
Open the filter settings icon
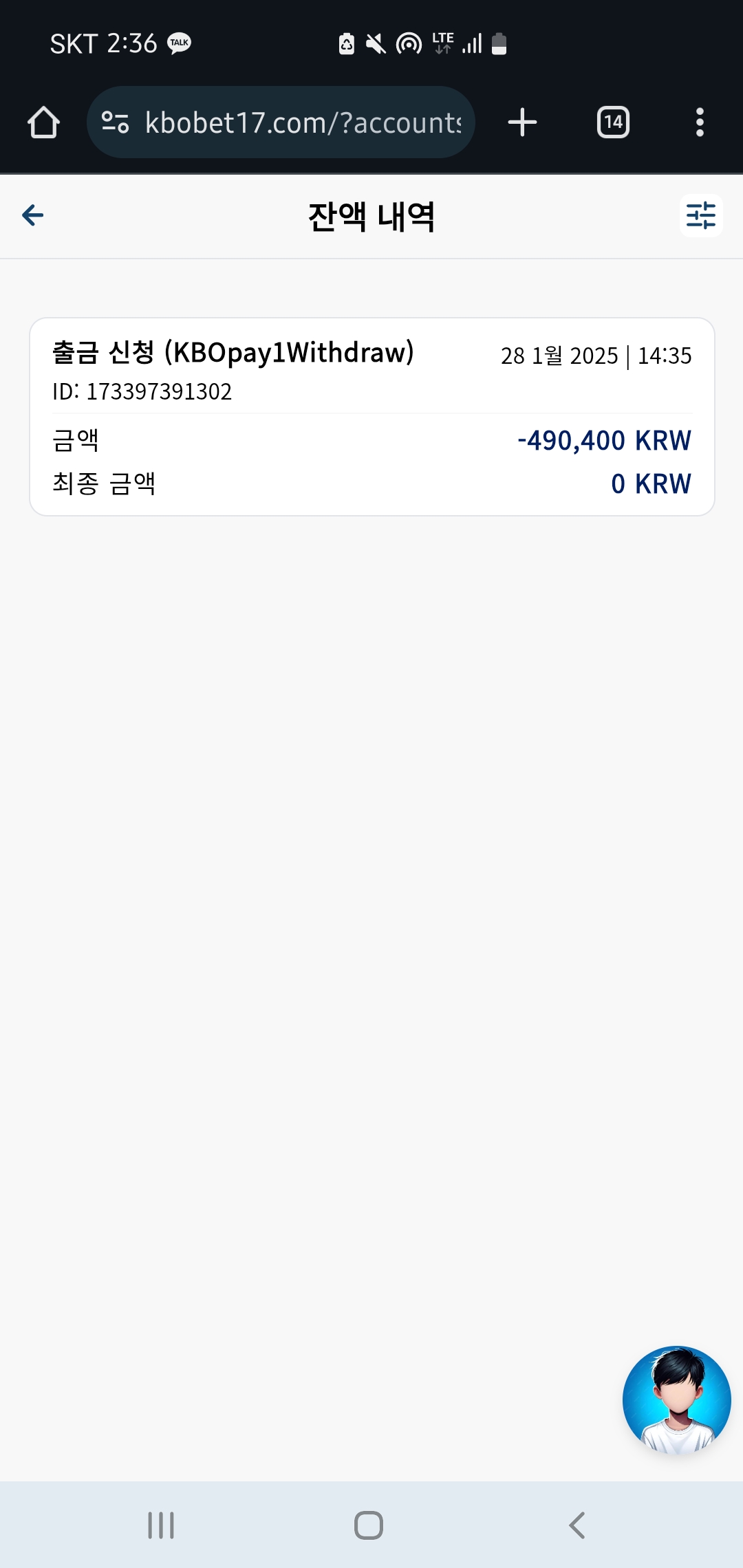coord(701,215)
